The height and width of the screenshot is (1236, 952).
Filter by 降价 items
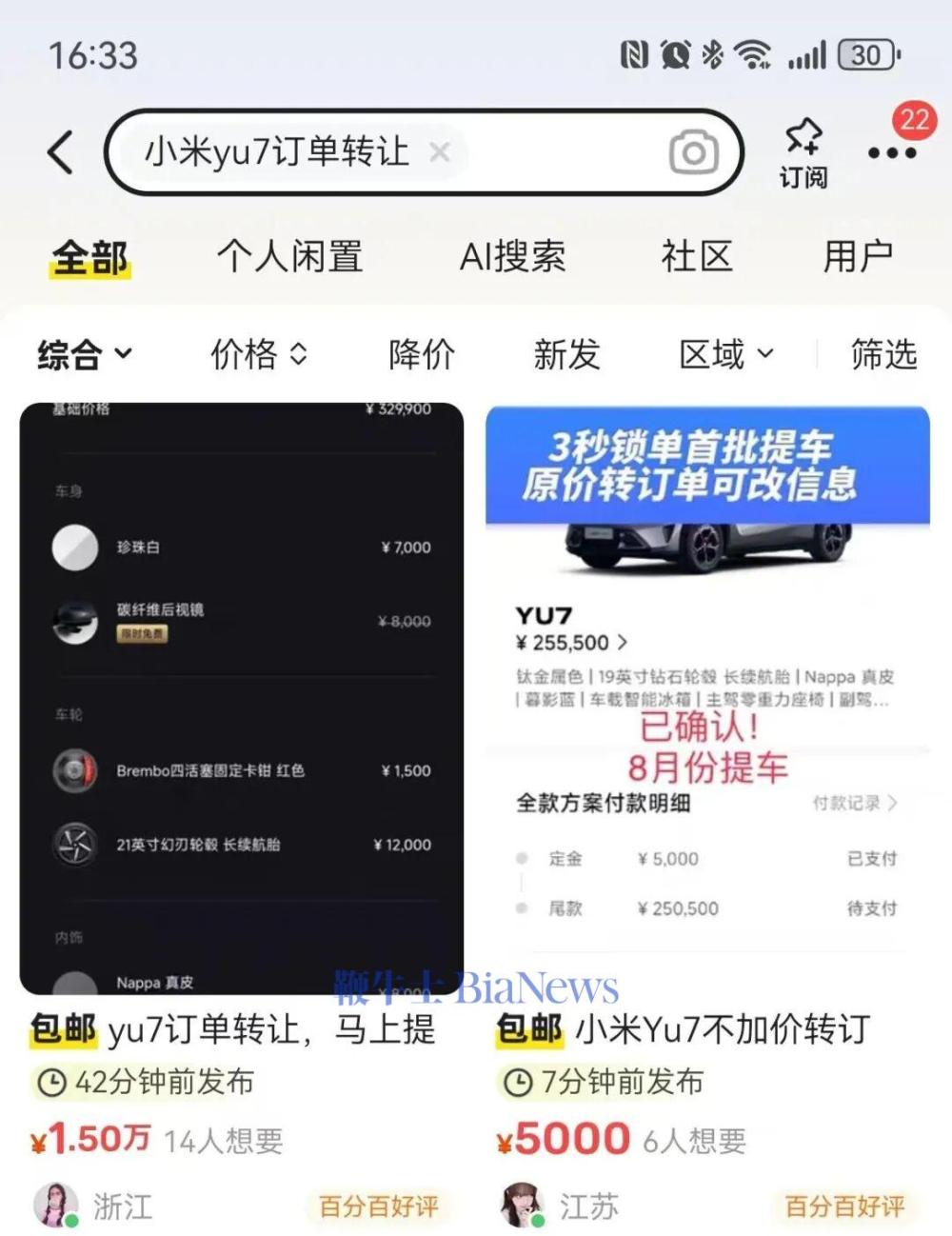[422, 355]
